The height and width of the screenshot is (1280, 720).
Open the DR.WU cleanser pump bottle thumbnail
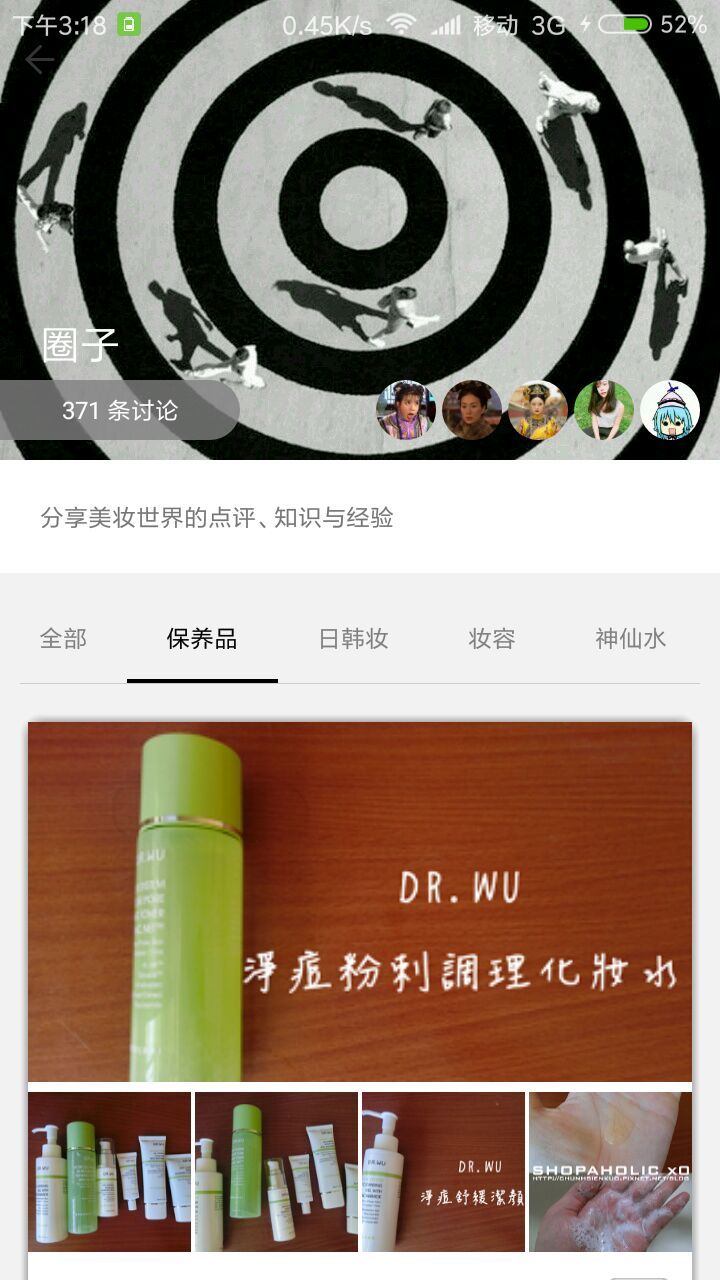443,1171
